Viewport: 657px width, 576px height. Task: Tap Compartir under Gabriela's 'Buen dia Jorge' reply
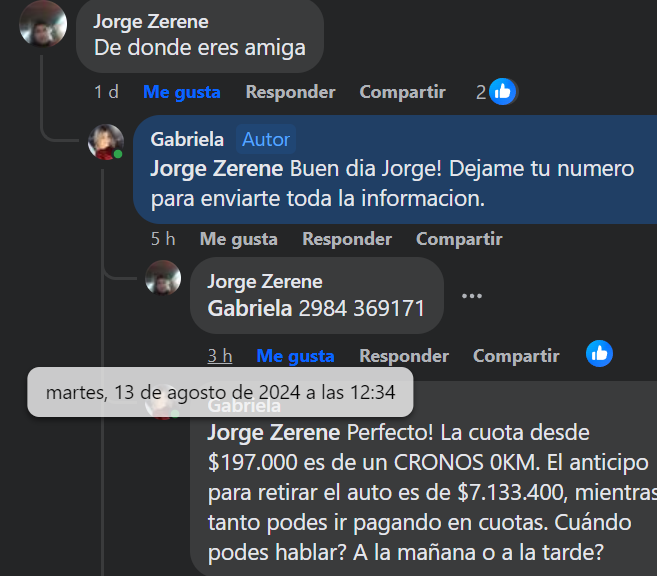pyautogui.click(x=459, y=239)
